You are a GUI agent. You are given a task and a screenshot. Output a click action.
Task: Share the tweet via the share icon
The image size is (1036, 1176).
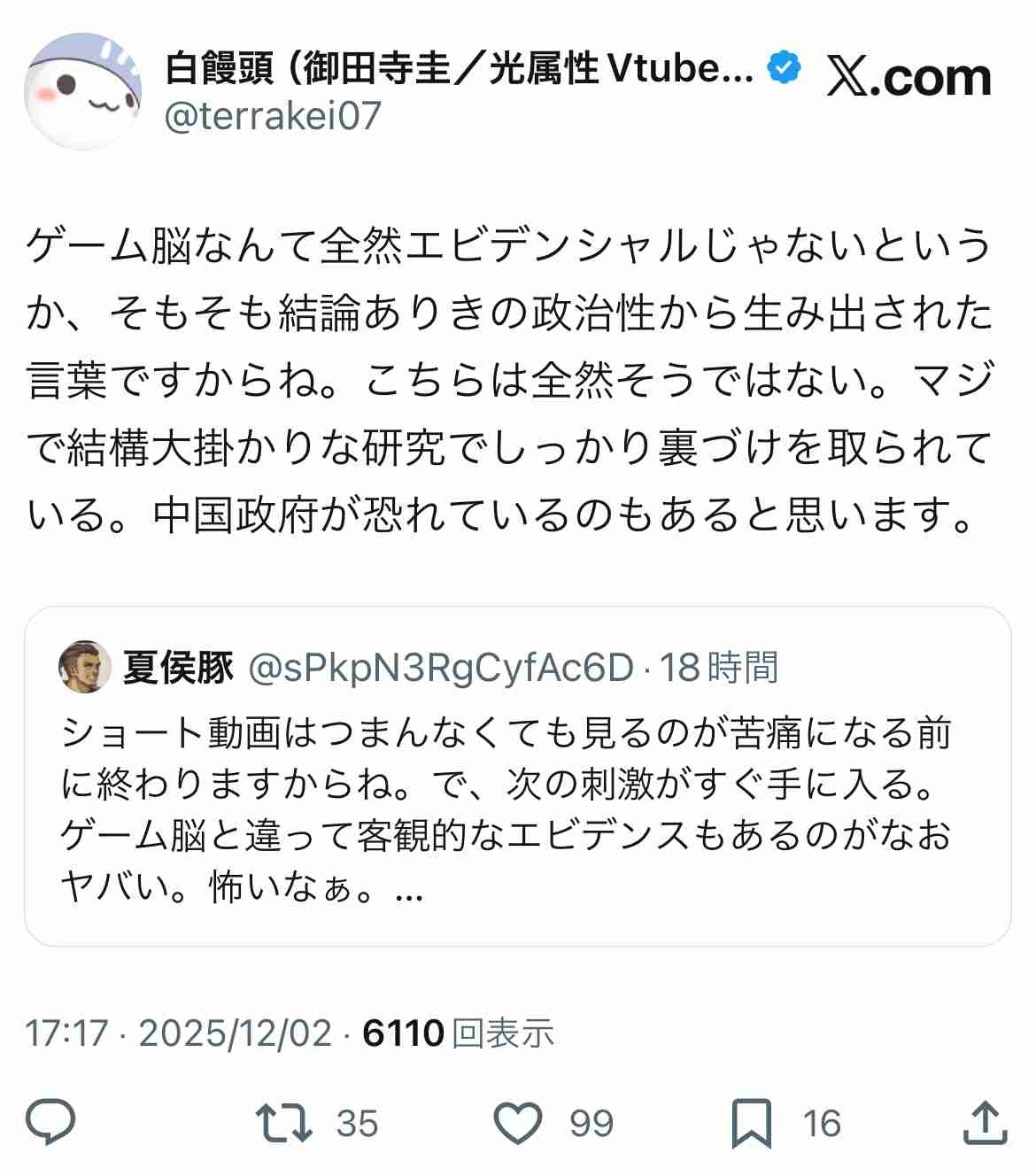click(x=985, y=1123)
